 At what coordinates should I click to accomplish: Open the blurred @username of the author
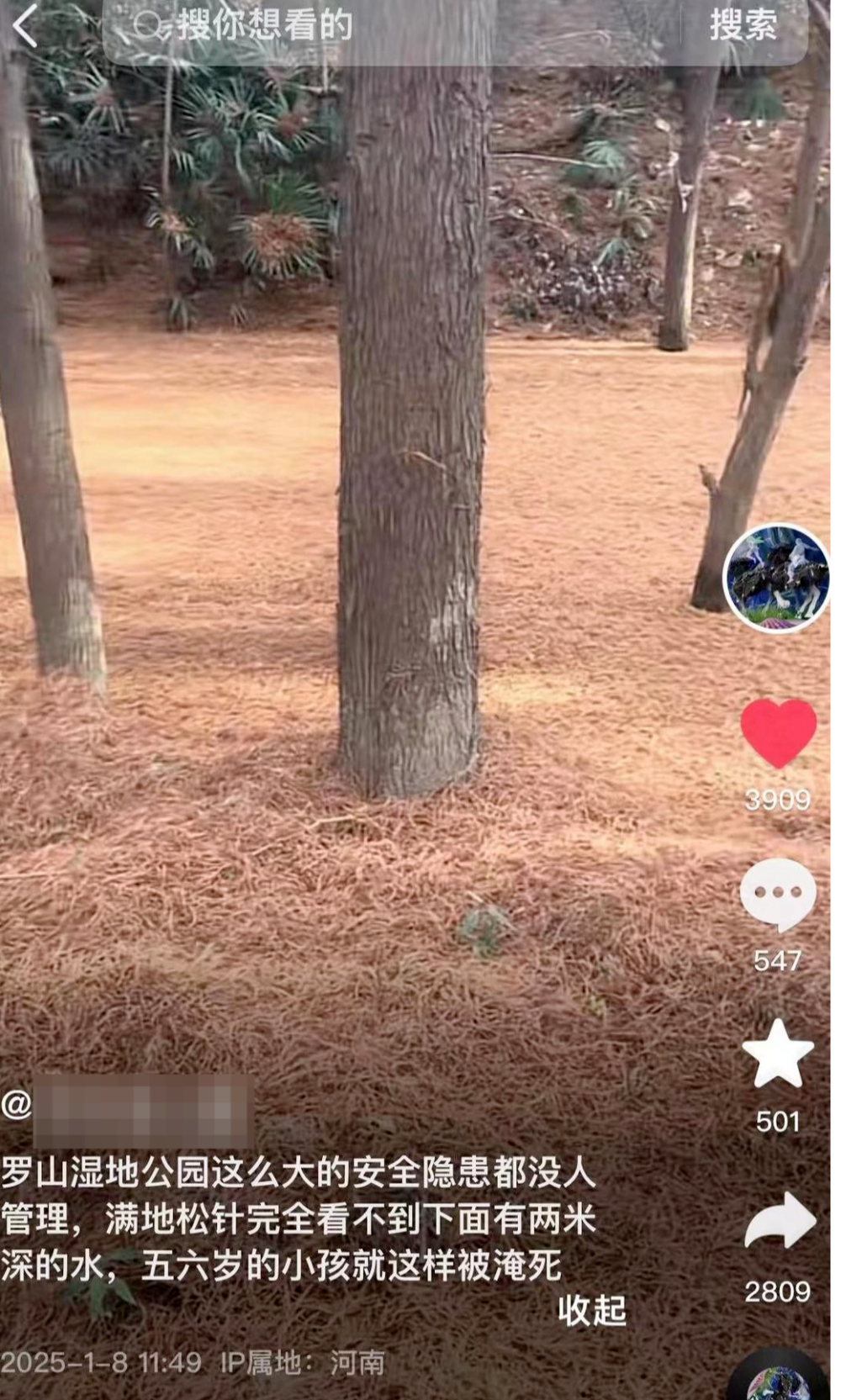tap(141, 1109)
